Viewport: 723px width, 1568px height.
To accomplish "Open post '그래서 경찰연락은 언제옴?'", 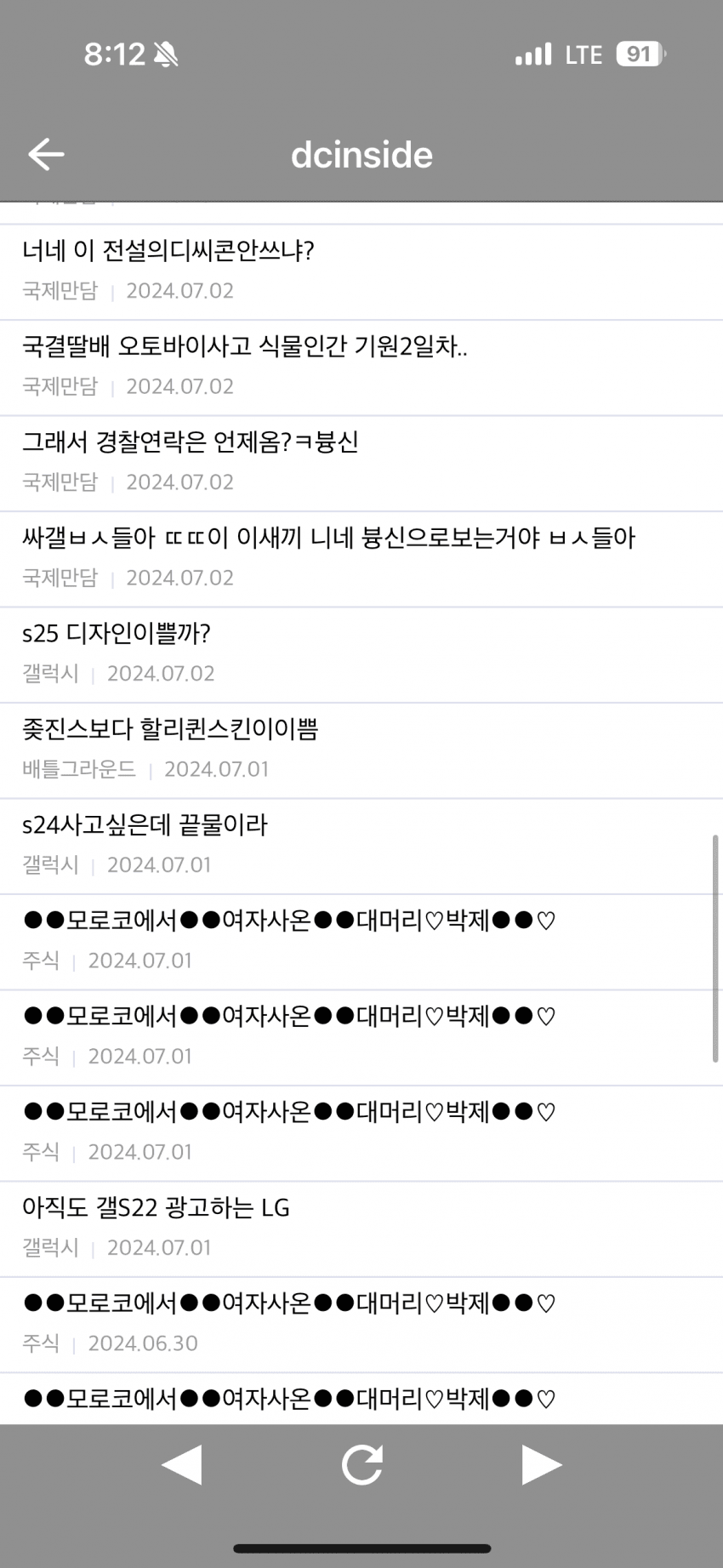I will tap(190, 442).
